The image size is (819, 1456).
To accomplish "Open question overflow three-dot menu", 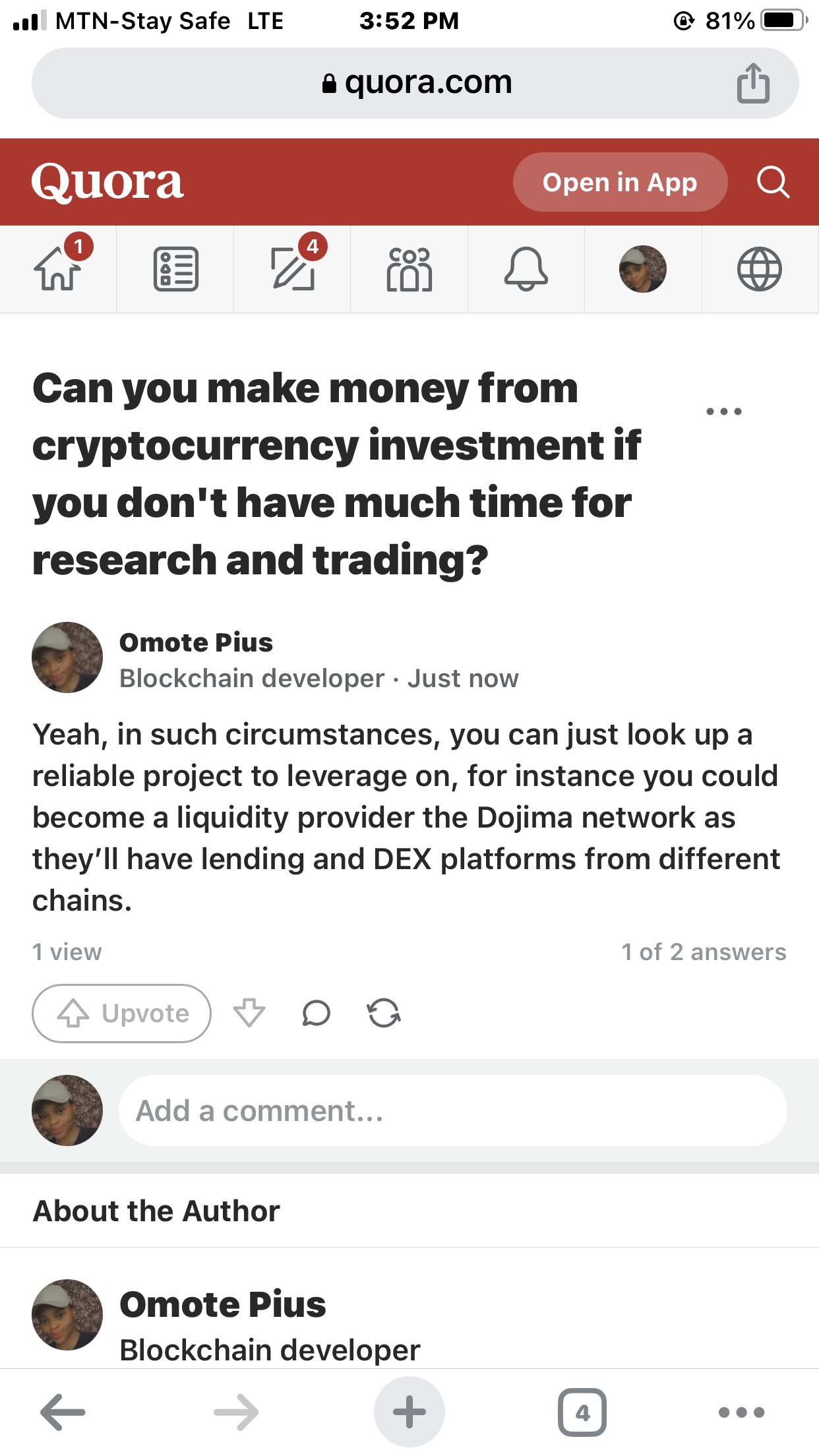I will pos(723,411).
